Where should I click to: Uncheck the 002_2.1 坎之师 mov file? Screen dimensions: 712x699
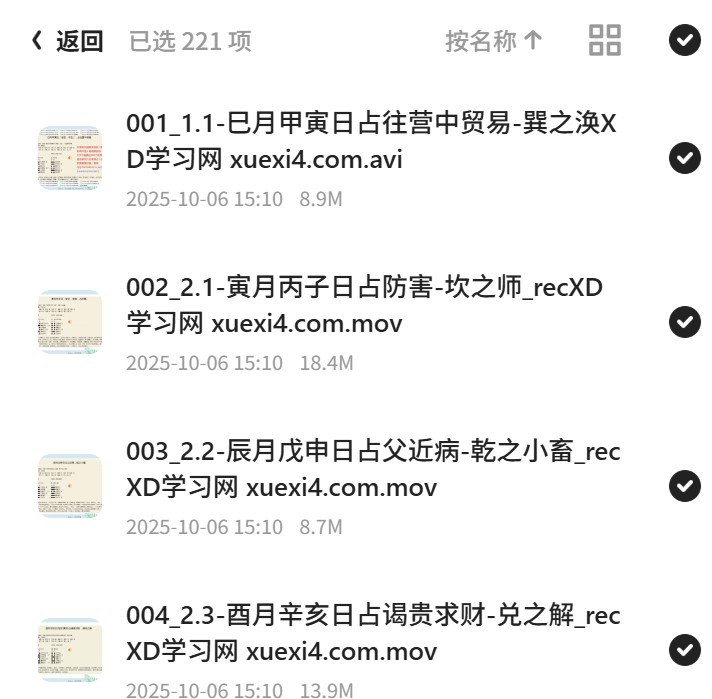[x=684, y=322]
